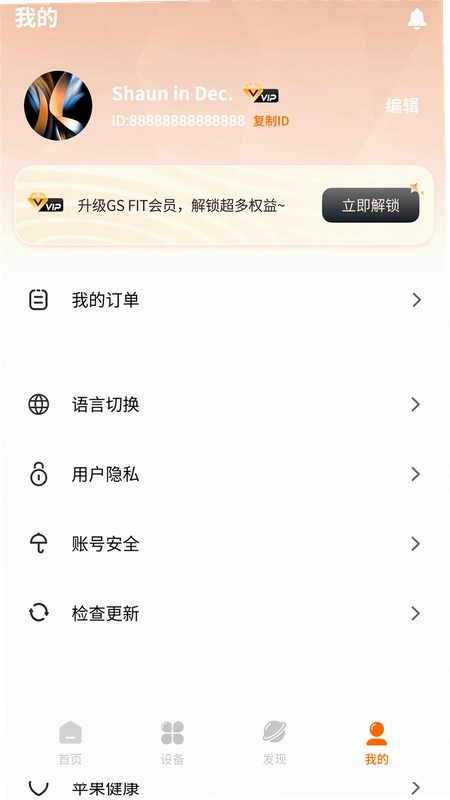The height and width of the screenshot is (800, 450).
Task: Tap 立即解锁 to unlock membership
Action: click(x=370, y=205)
